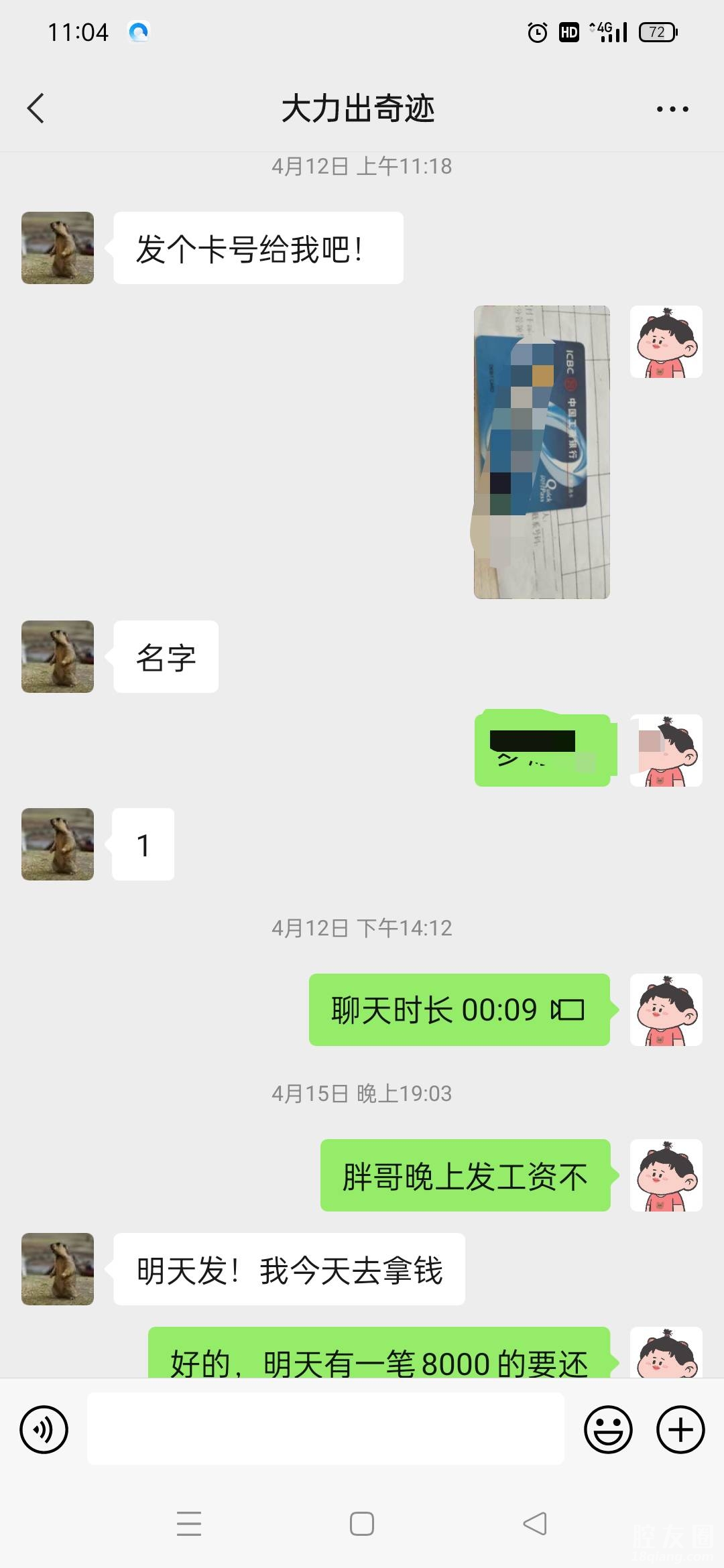The width and height of the screenshot is (724, 1568).
Task: Open the three-dot chat options menu
Action: (x=672, y=109)
